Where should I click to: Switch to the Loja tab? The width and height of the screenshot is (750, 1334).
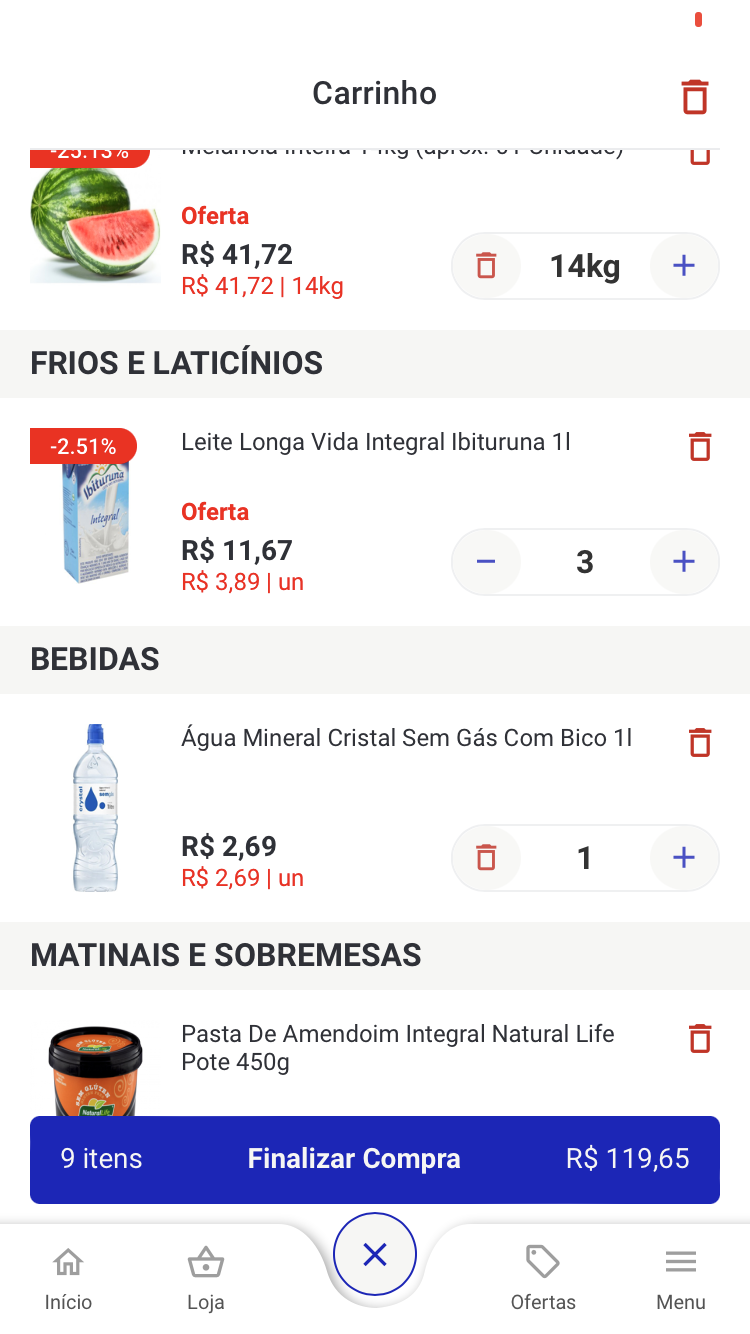pos(206,1278)
